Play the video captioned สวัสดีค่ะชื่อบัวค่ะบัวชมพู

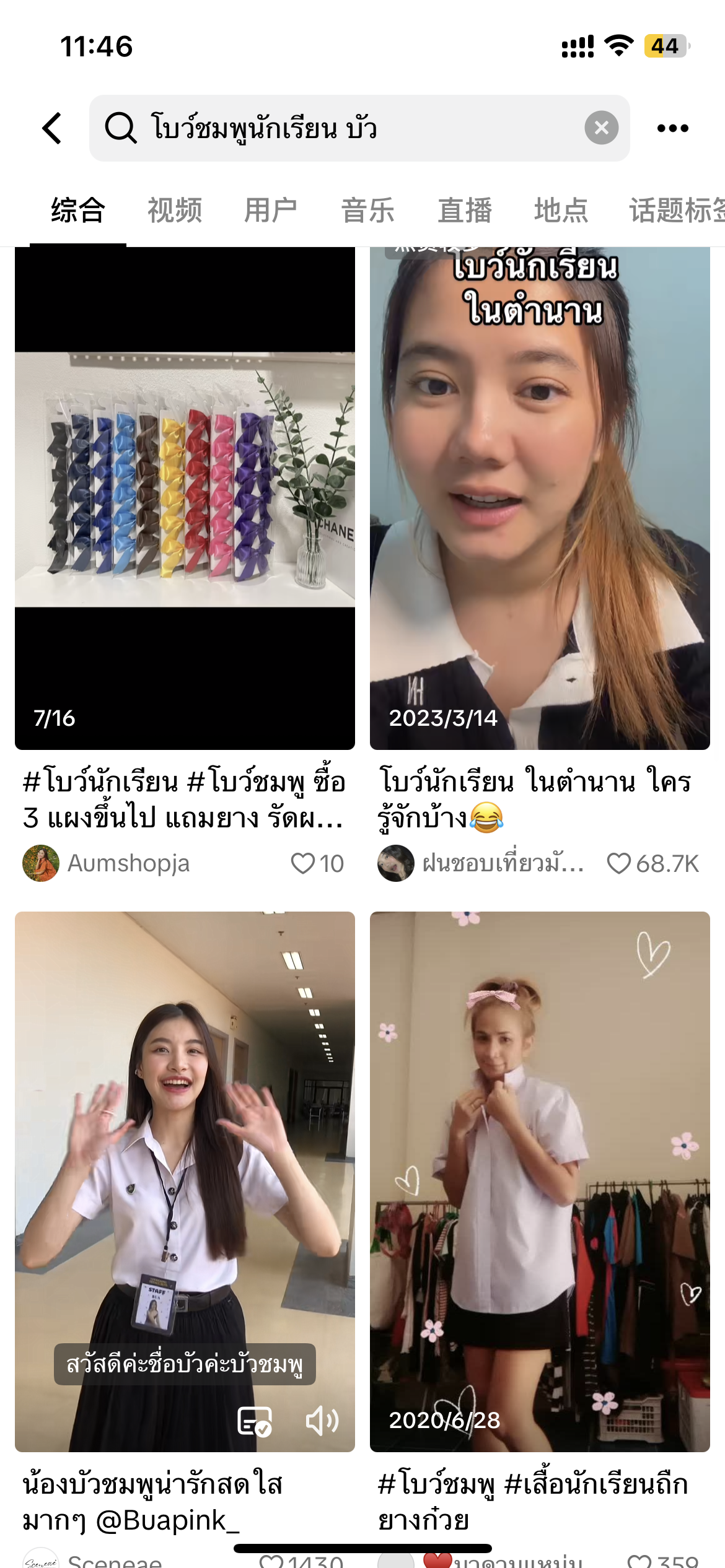click(x=185, y=1177)
